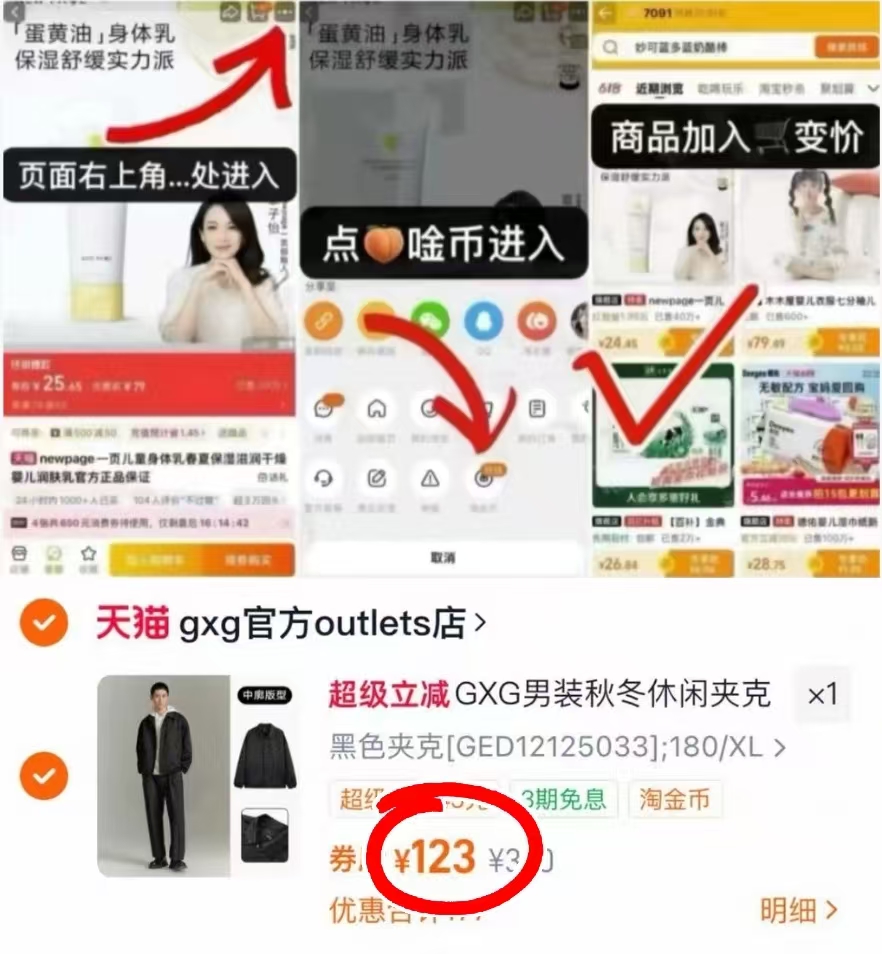The width and height of the screenshot is (882, 954).
Task: Select the copy link icon in the share sheet
Action: coord(323,321)
